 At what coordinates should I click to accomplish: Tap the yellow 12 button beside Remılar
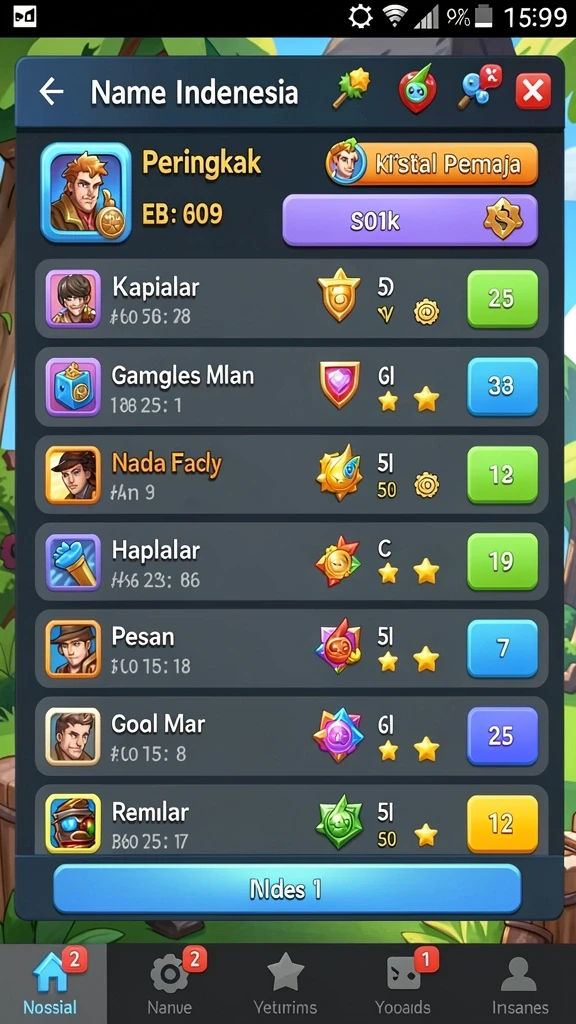click(x=502, y=824)
